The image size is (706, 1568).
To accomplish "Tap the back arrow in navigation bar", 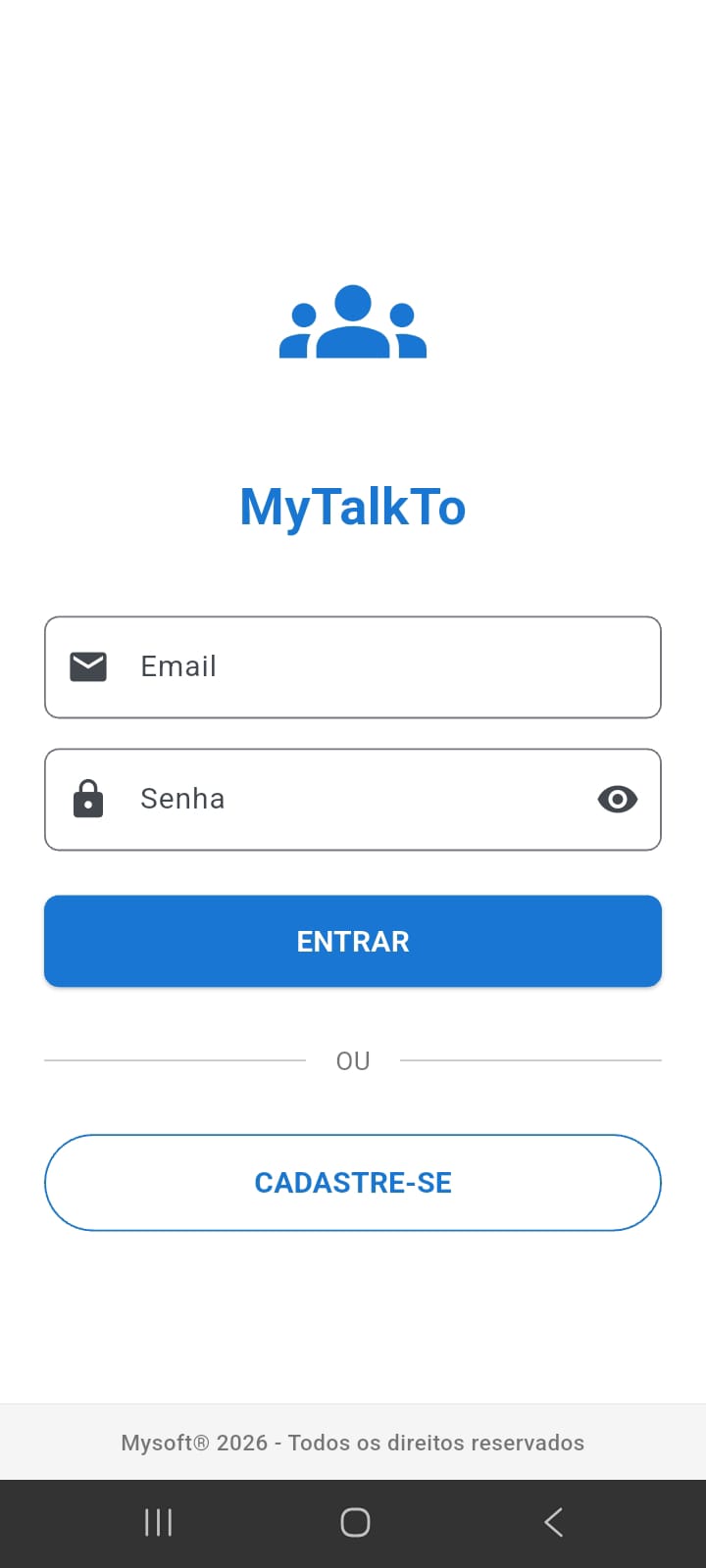I will pos(552,1522).
